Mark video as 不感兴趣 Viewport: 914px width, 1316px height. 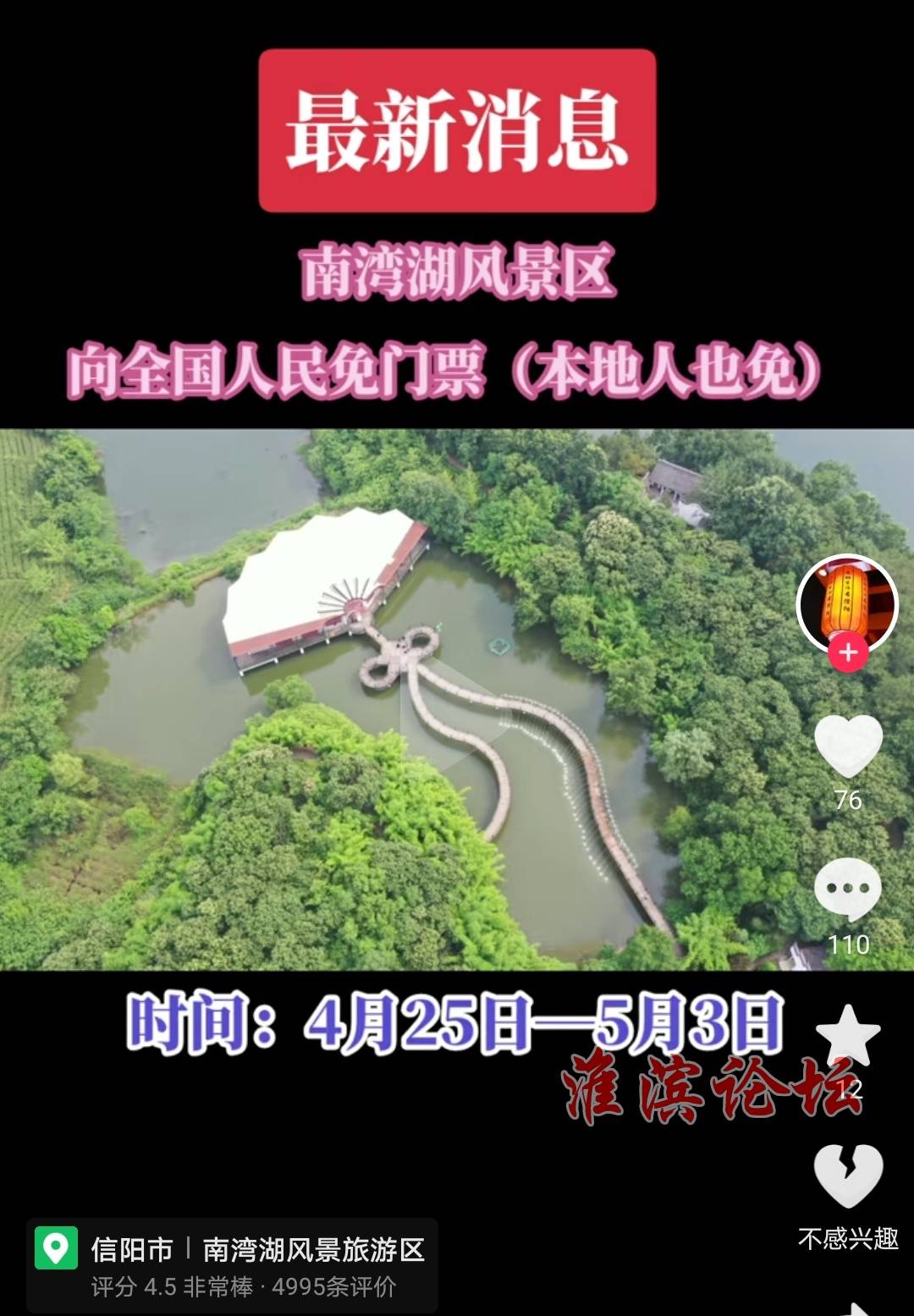coord(848,1177)
